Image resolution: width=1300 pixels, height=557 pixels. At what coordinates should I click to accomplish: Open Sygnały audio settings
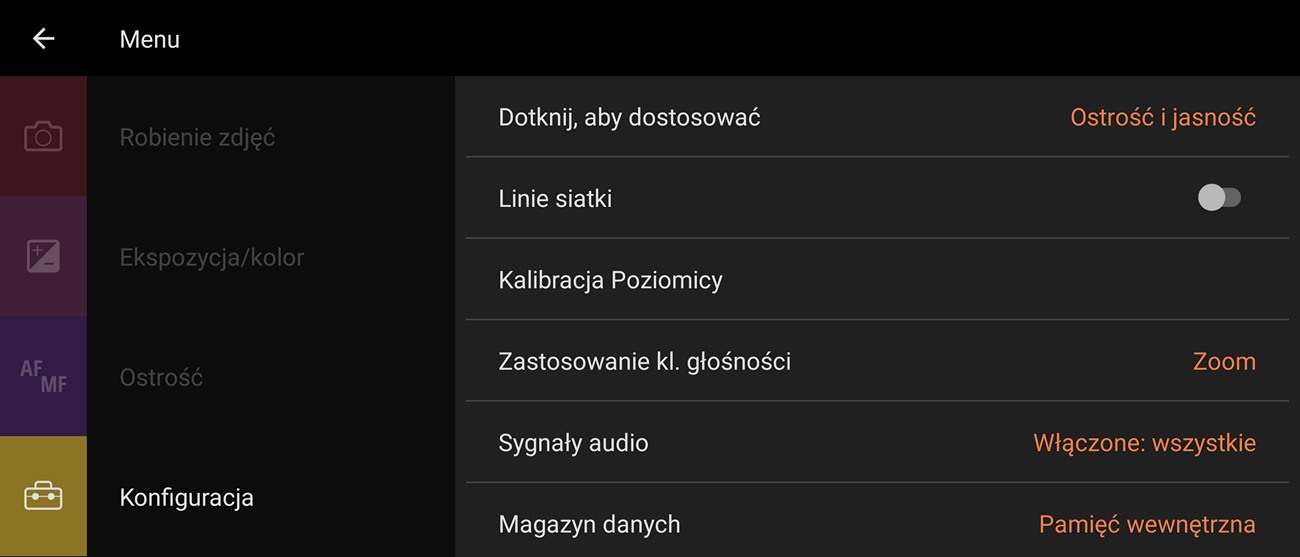(x=876, y=442)
